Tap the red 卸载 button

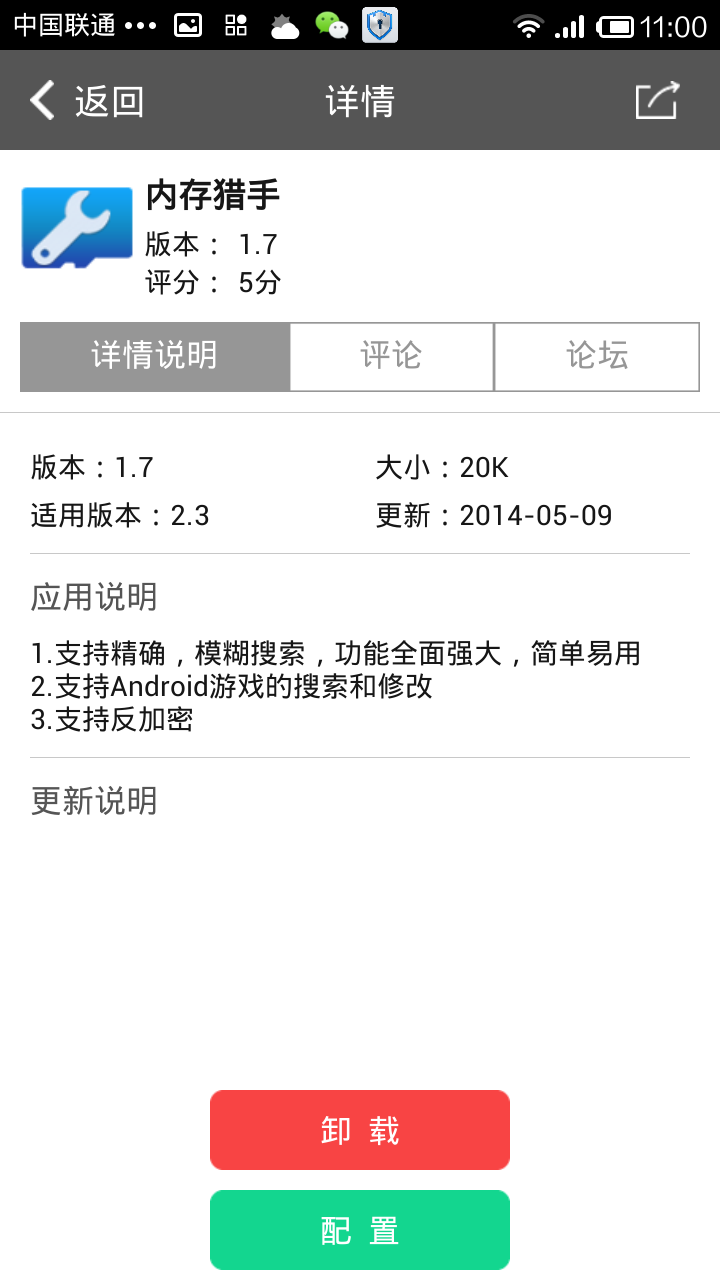360,1130
